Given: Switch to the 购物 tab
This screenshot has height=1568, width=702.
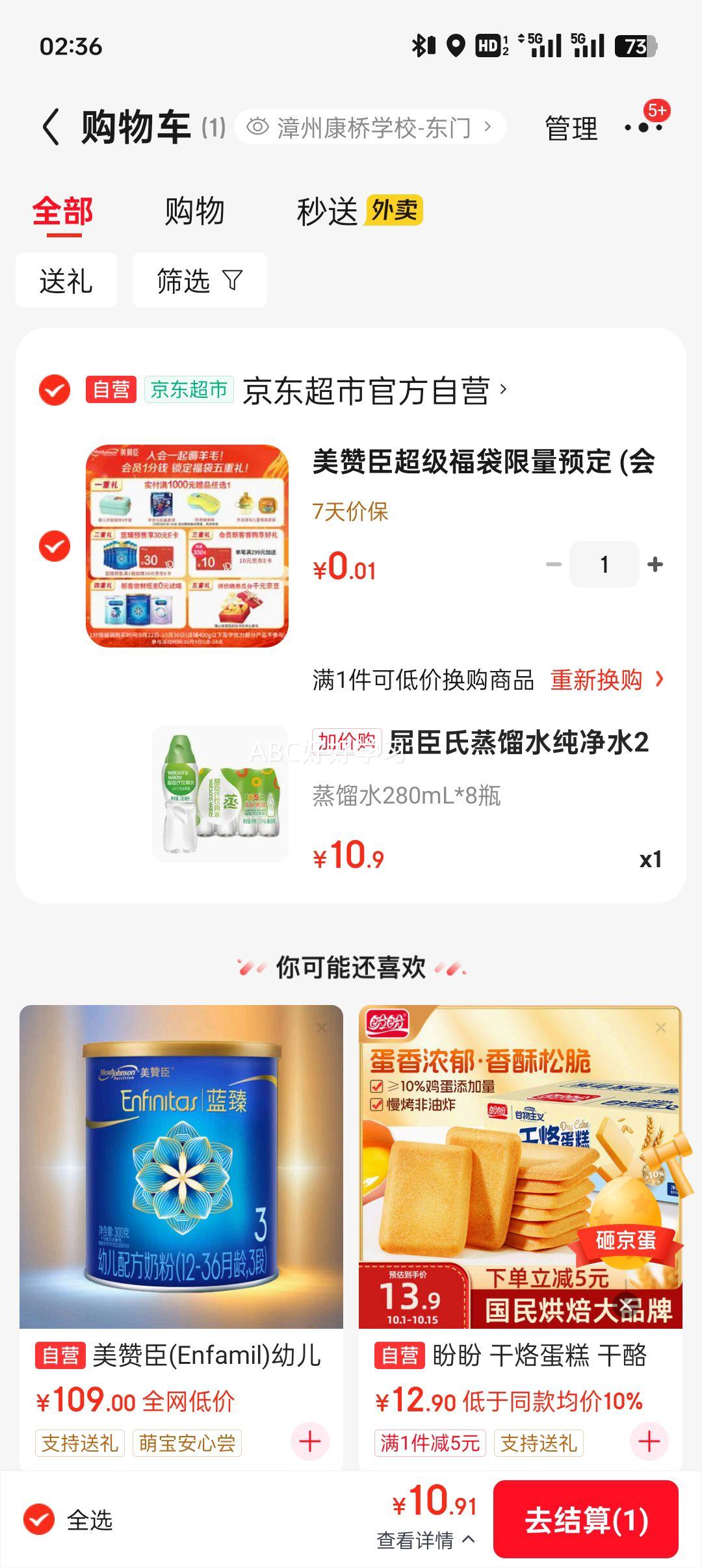Looking at the screenshot, I should pyautogui.click(x=194, y=211).
